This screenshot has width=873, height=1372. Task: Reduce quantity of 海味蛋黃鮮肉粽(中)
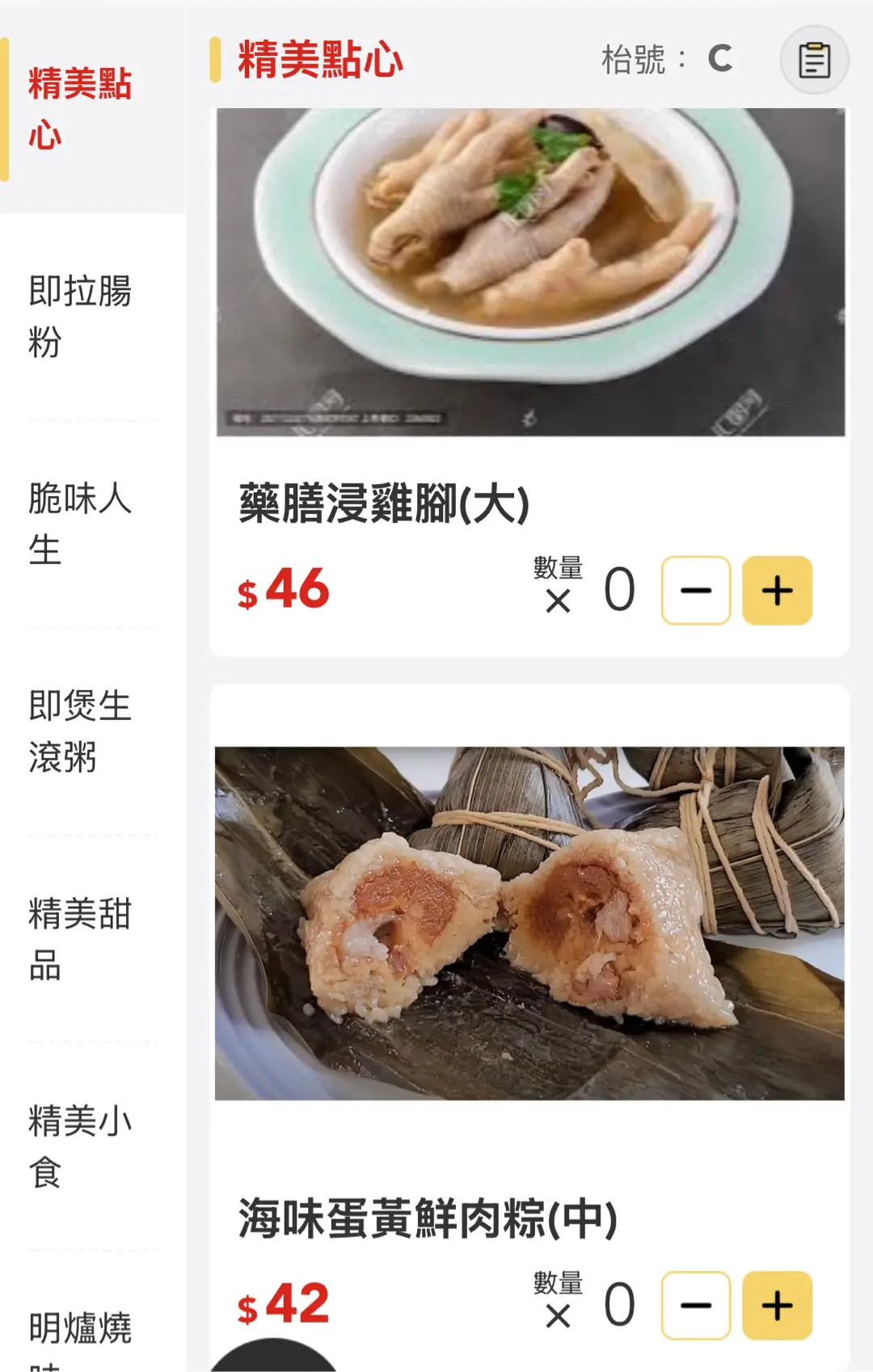[696, 1306]
